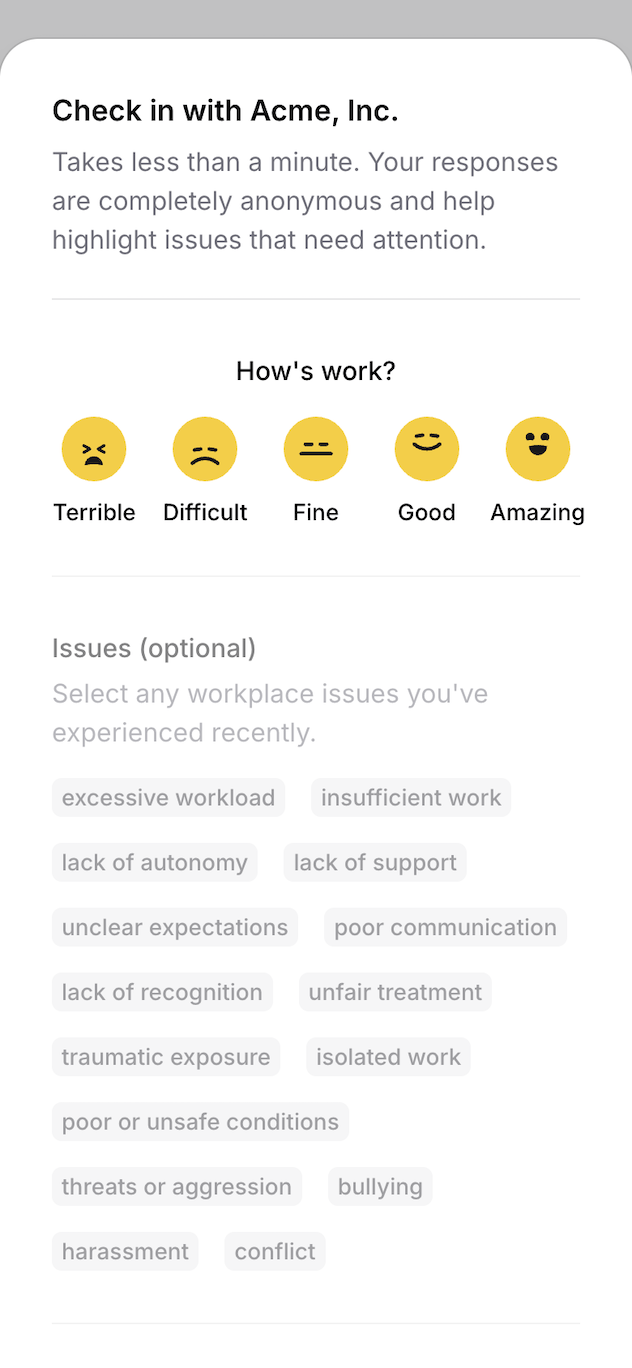Mark unclear expectations as an issue
Screen dimensions: 632x1368
click(175, 928)
